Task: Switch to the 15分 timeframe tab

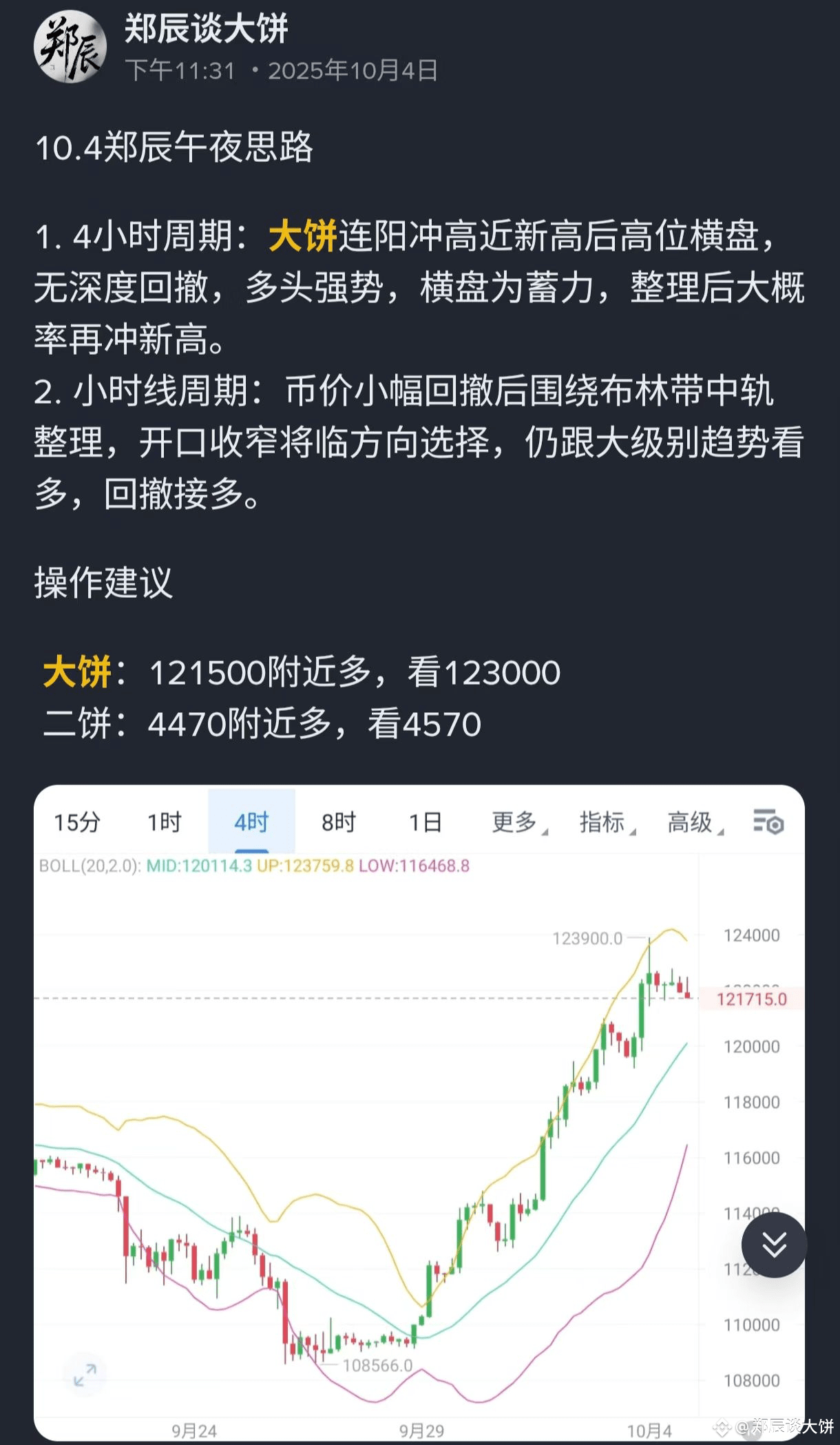Action: pos(76,822)
